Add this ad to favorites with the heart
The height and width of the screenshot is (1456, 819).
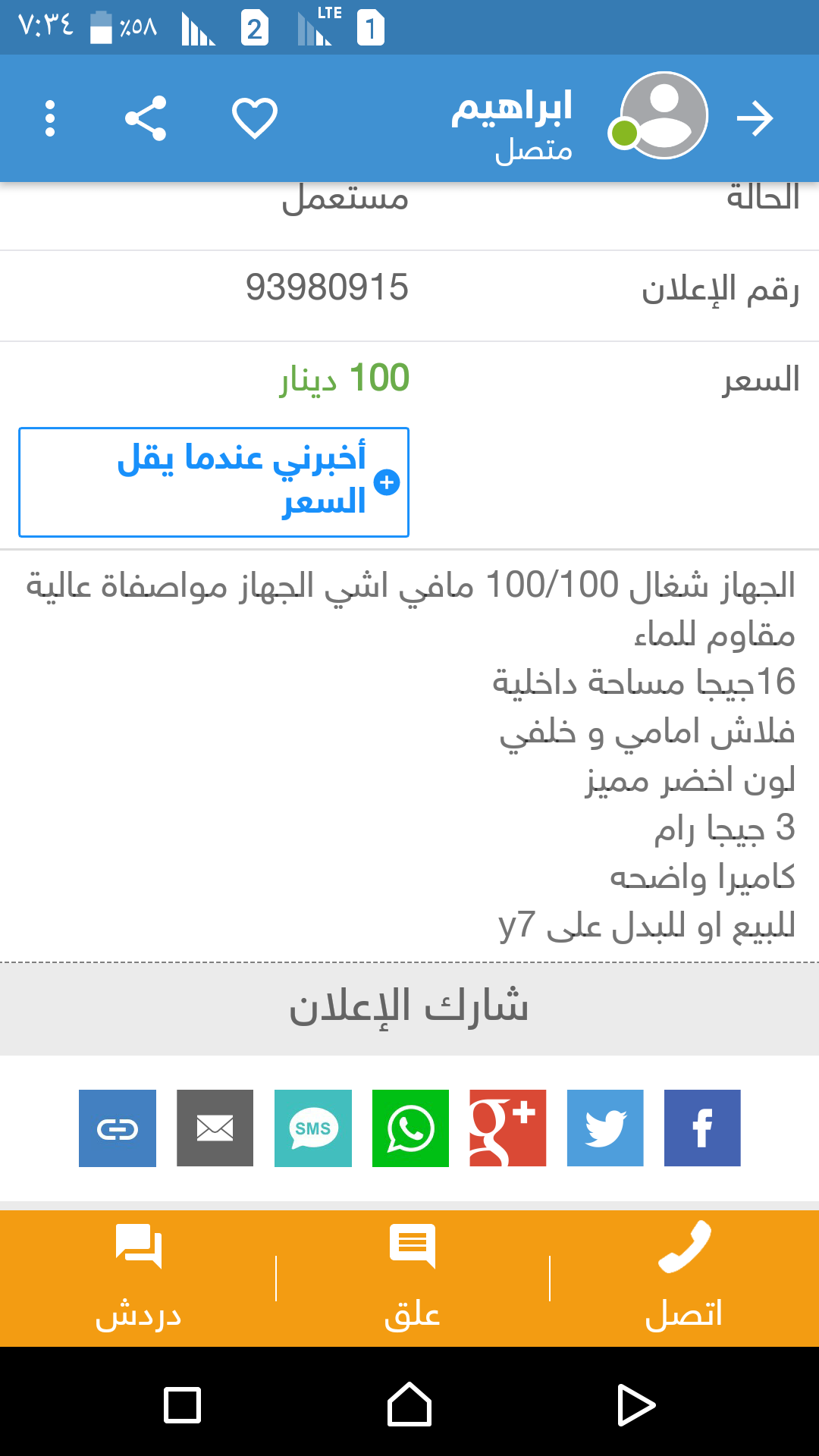pyautogui.click(x=254, y=118)
